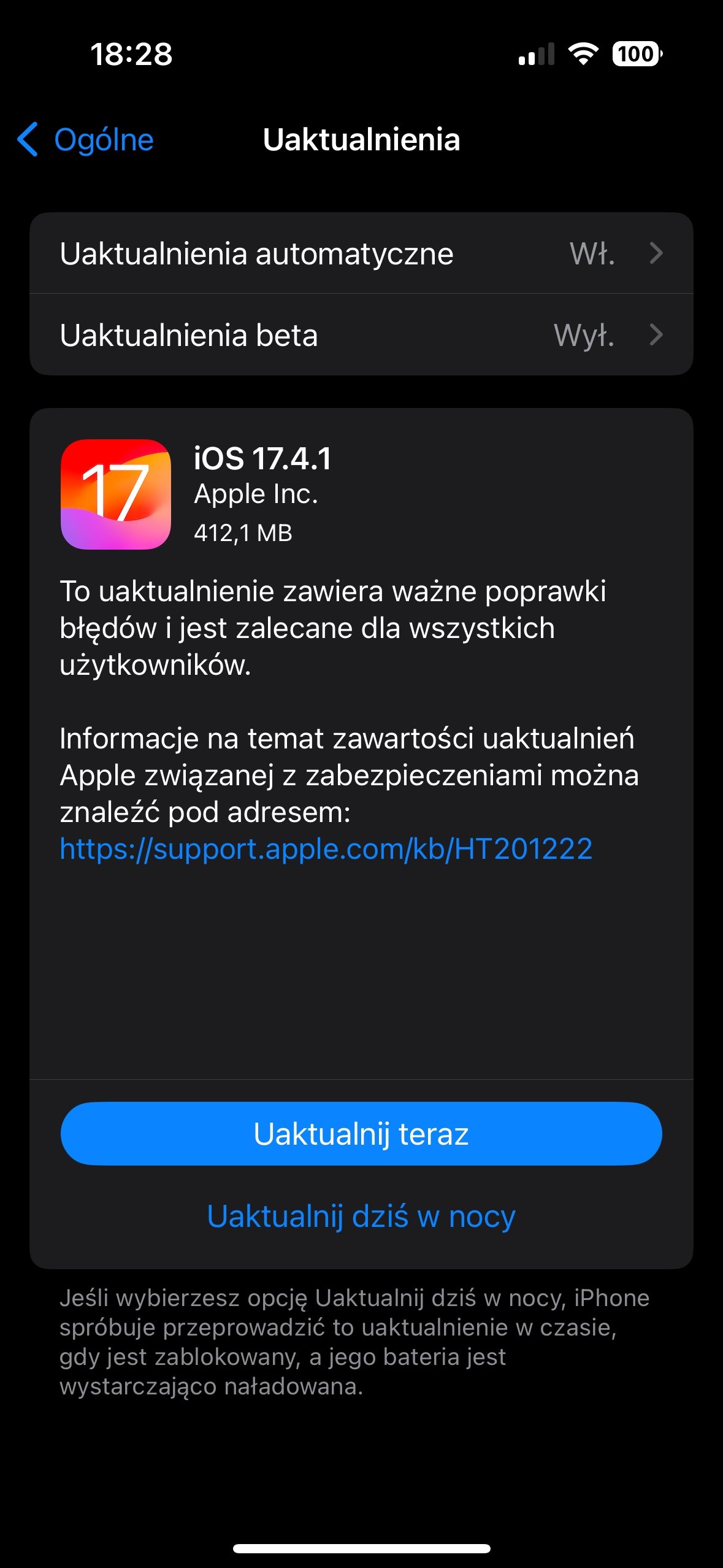The width and height of the screenshot is (723, 1568).
Task: Tap Uaktualnij teraz button
Action: [x=361, y=1134]
